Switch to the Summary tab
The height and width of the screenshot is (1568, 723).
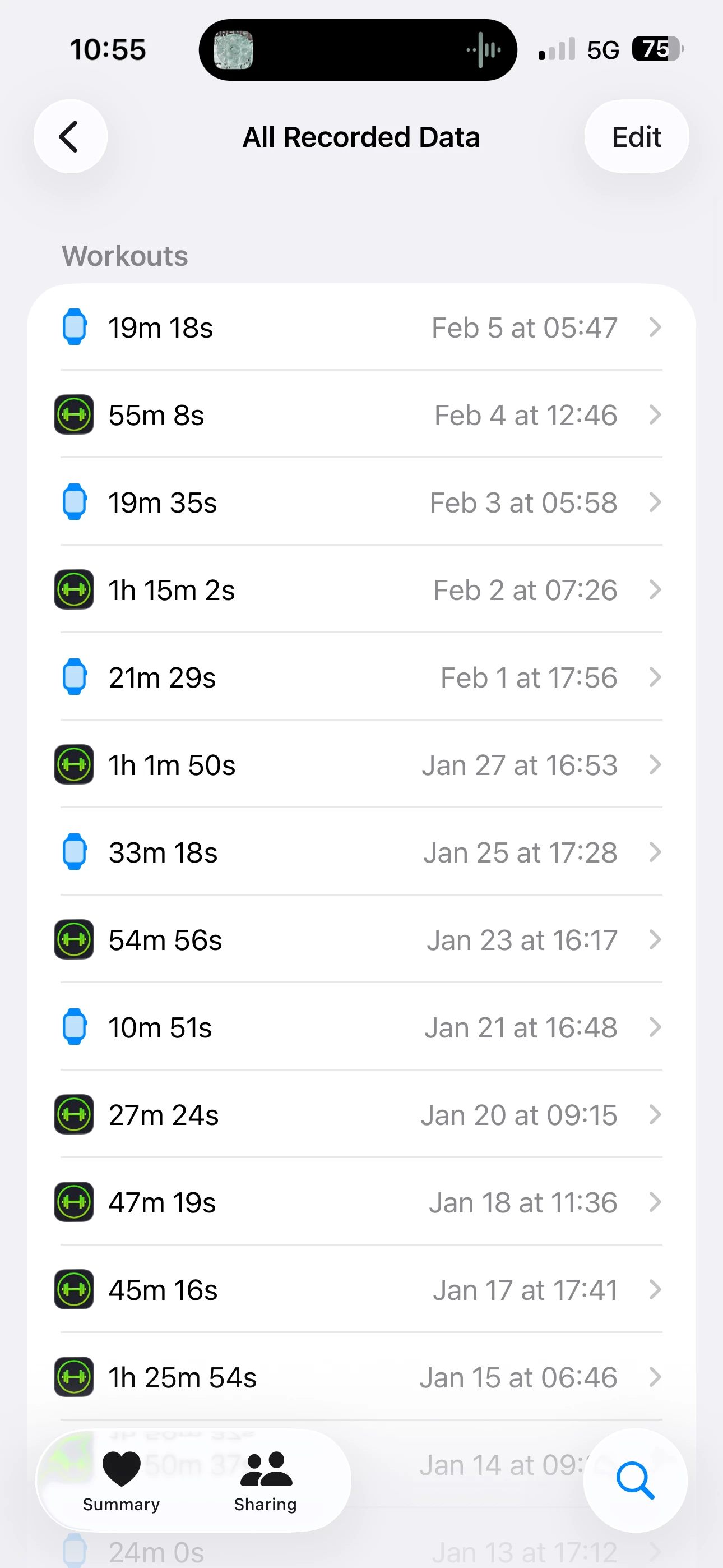click(x=121, y=1481)
